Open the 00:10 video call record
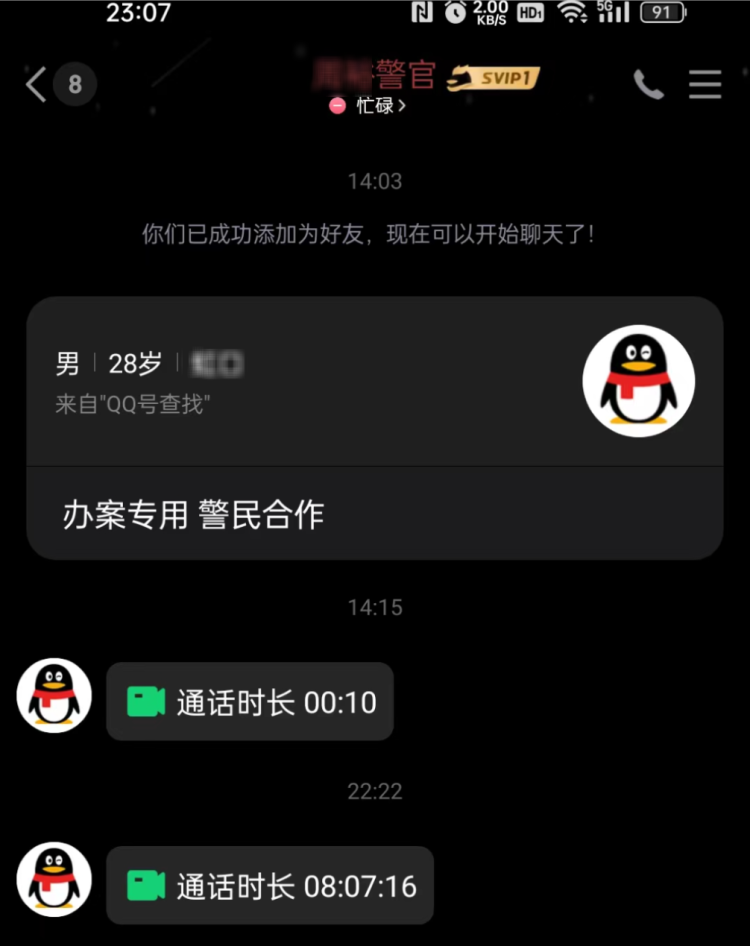 [x=250, y=702]
